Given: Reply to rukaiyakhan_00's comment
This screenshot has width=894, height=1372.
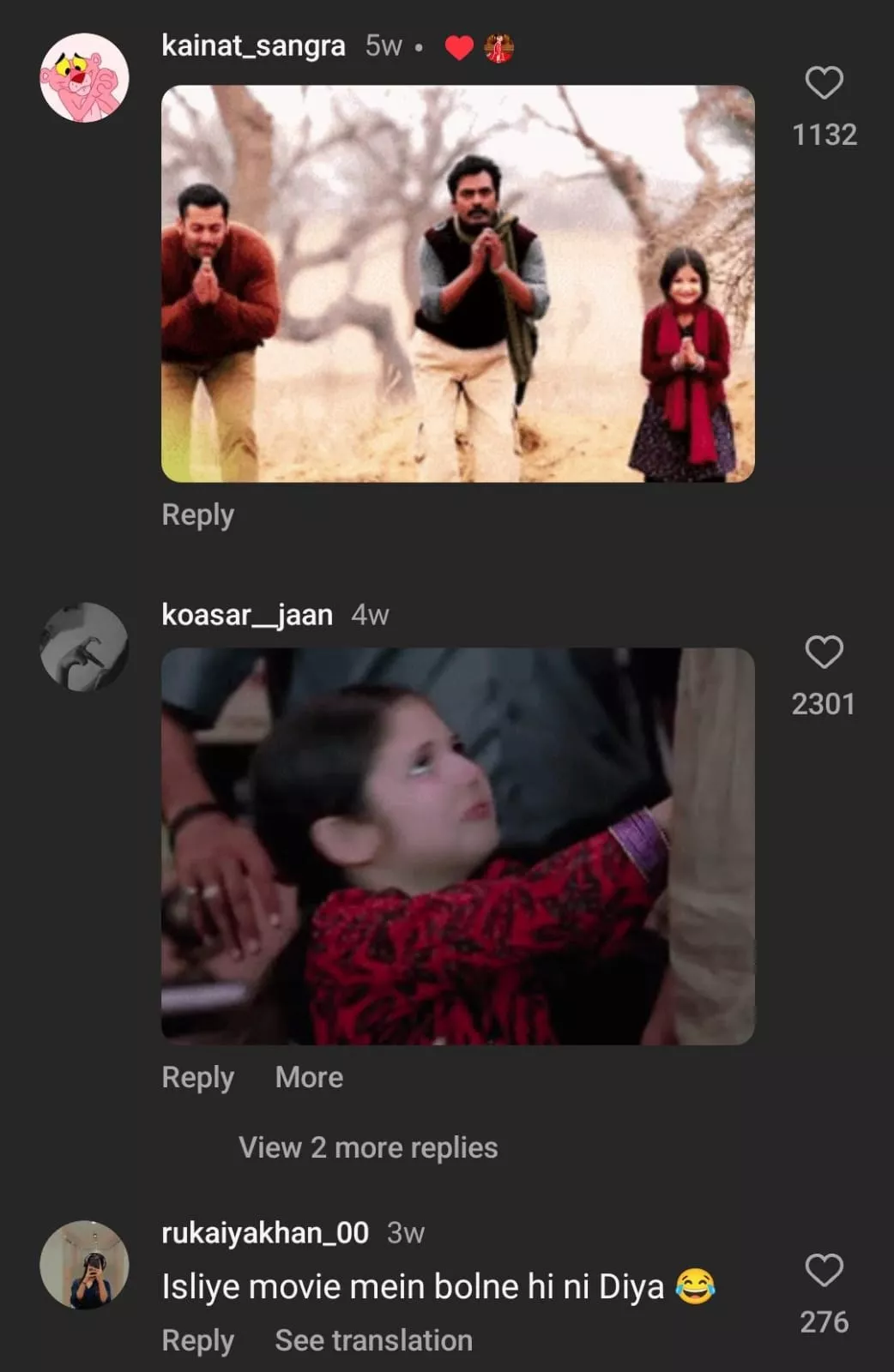Looking at the screenshot, I should pos(197,1340).
